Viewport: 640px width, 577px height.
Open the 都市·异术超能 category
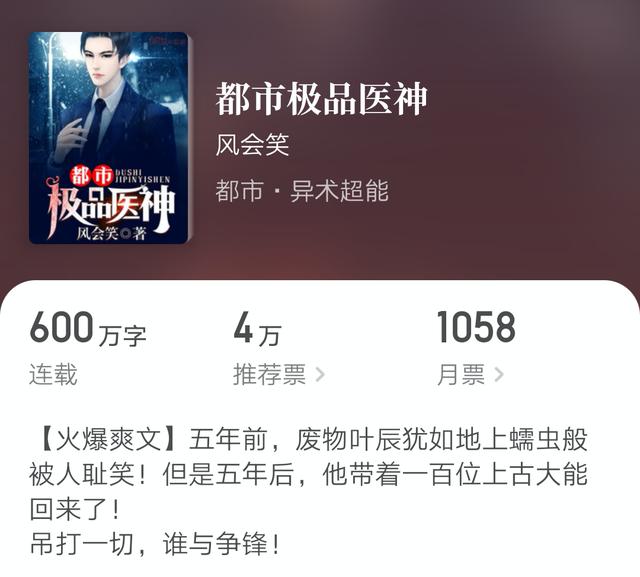302,190
